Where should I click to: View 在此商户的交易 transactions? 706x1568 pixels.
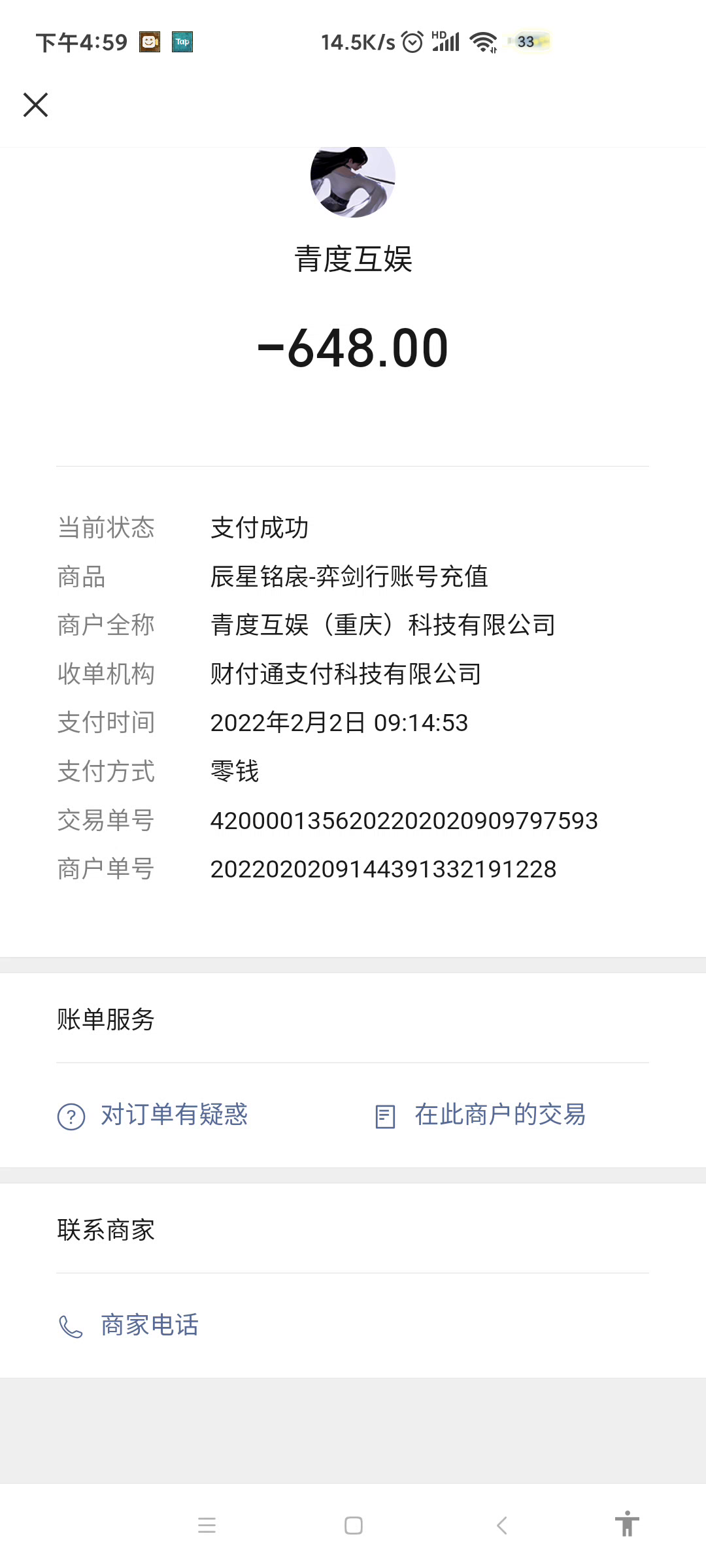point(480,1115)
